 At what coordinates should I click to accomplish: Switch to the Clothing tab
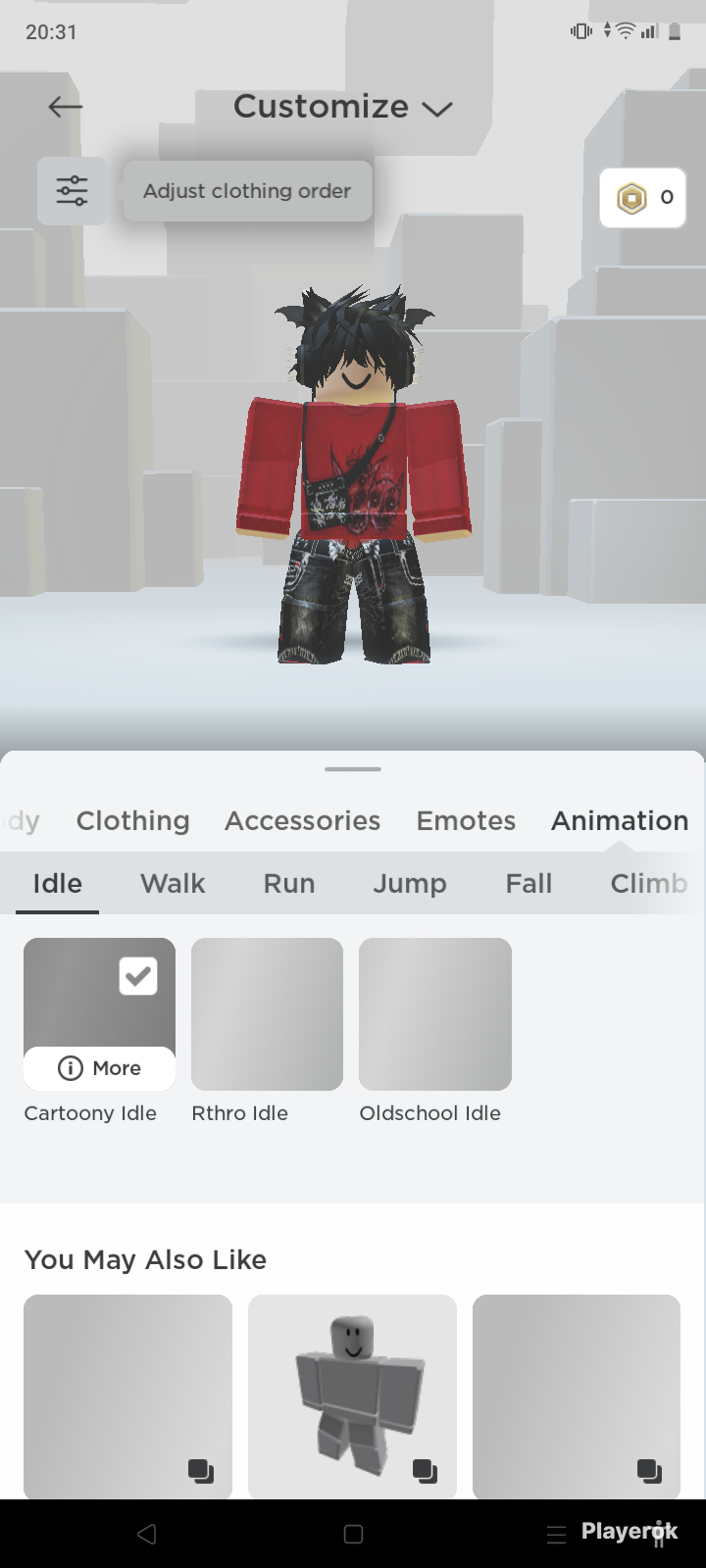point(133,820)
